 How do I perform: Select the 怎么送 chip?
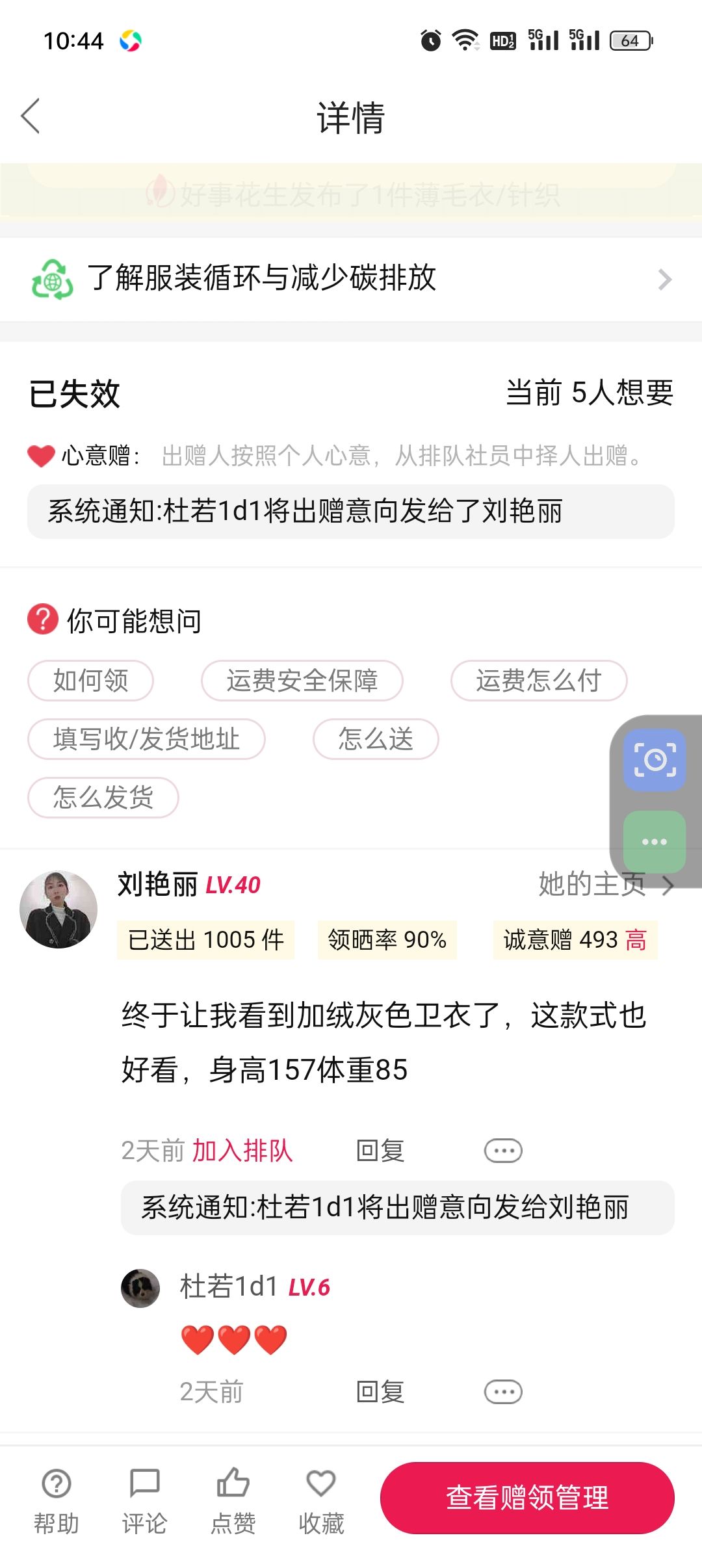click(x=376, y=739)
